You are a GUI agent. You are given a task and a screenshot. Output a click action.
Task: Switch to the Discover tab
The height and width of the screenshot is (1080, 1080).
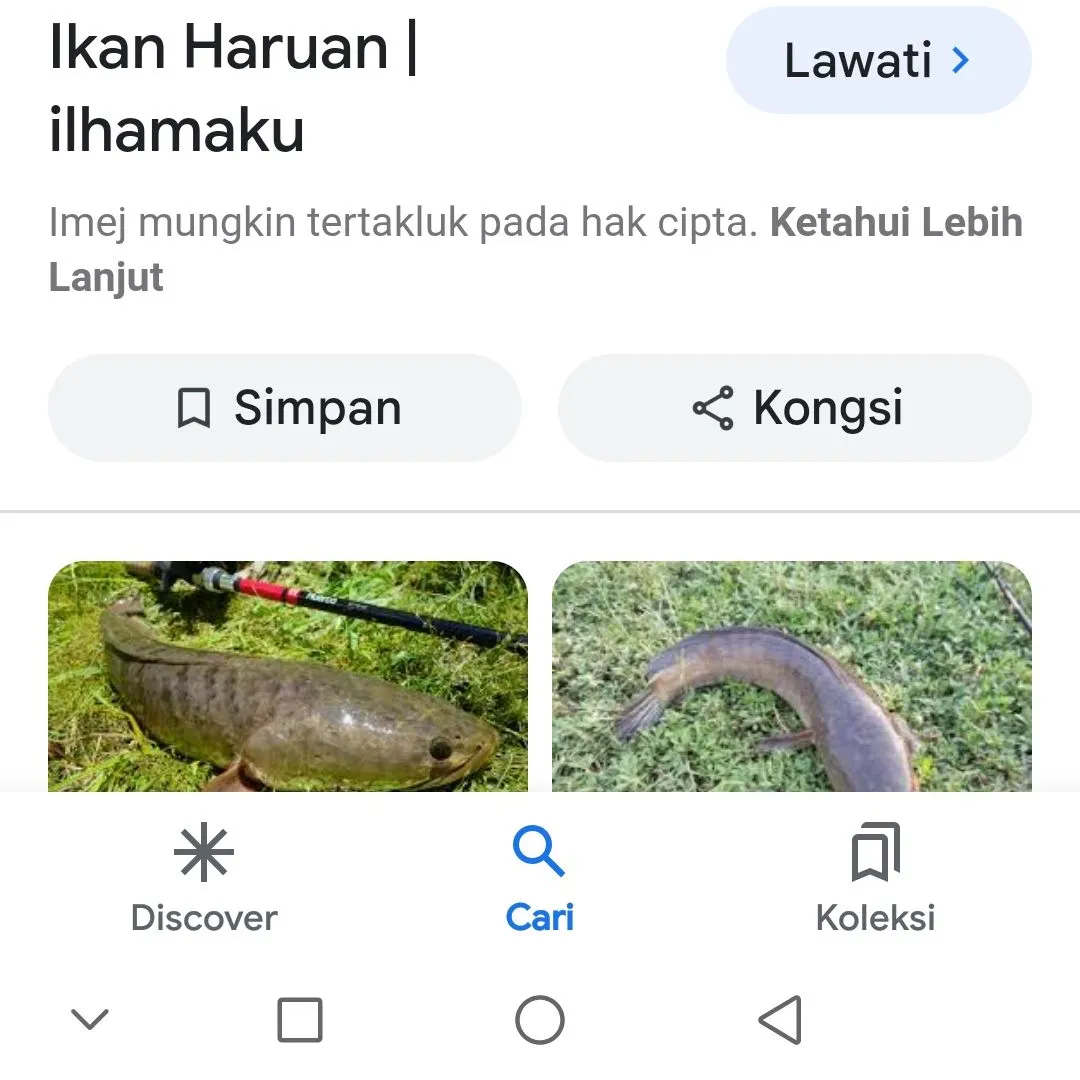(x=204, y=880)
